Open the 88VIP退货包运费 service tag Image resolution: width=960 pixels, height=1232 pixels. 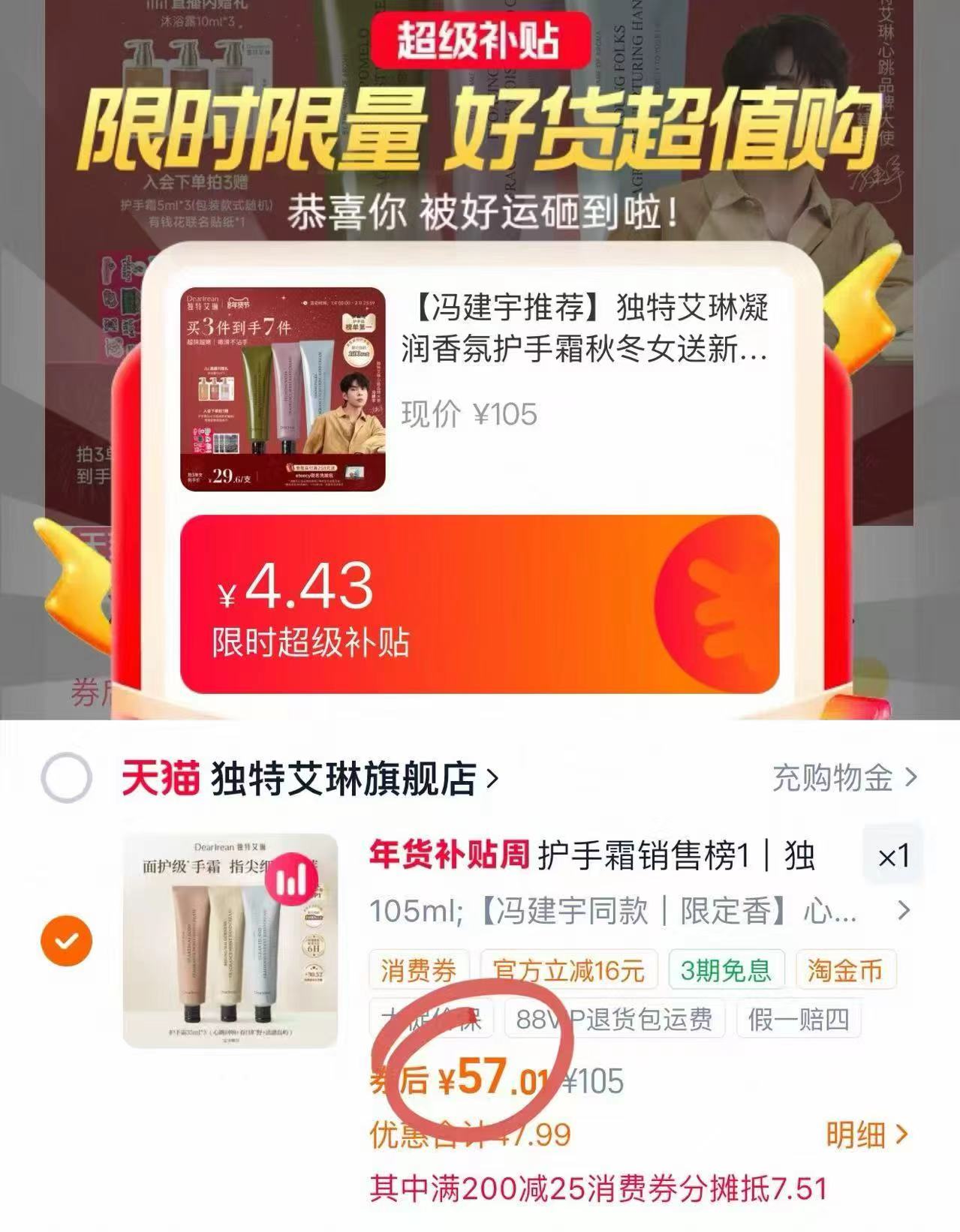[x=614, y=1017]
